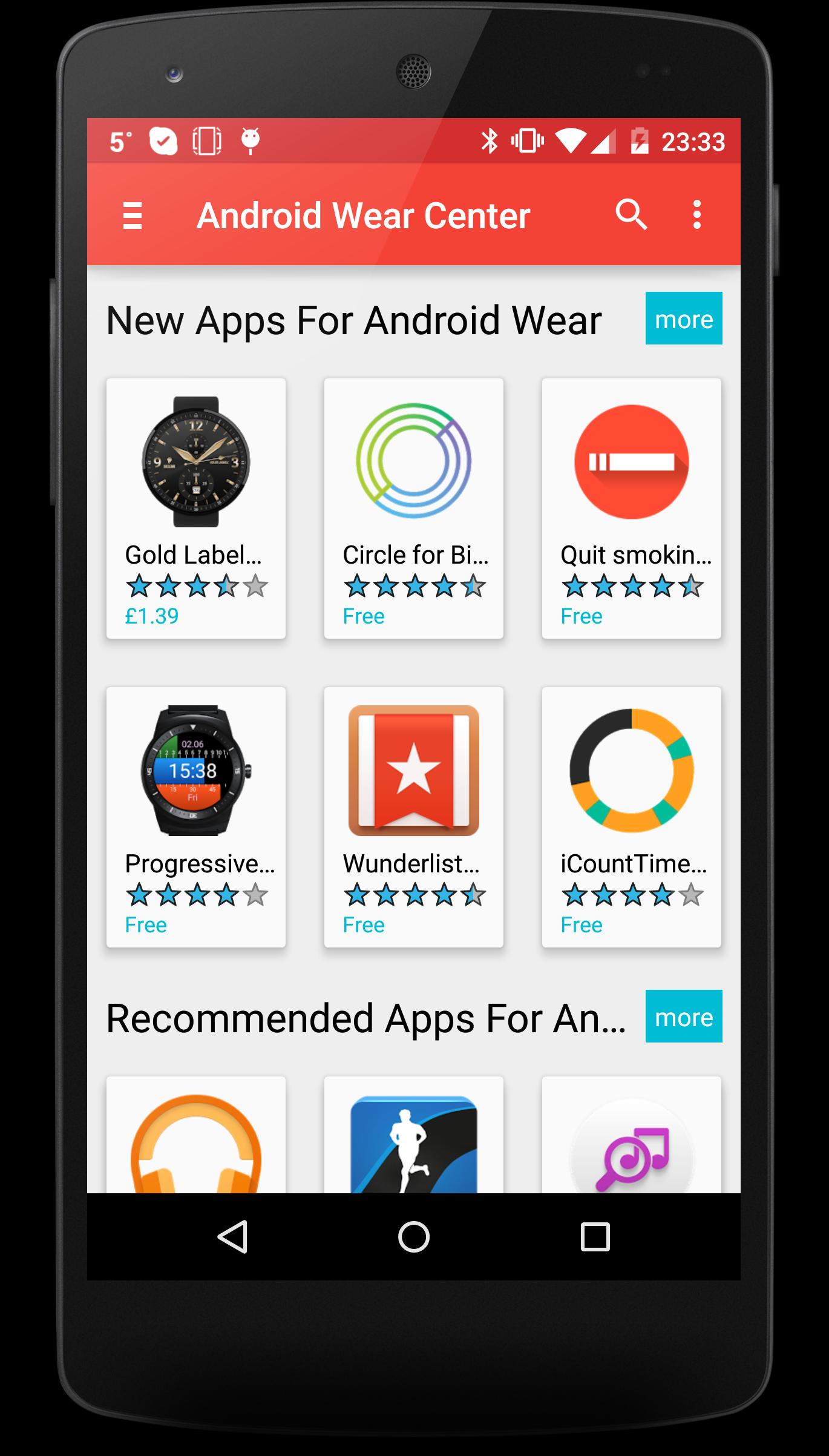
Task: Show more New Apps For Android Wear
Action: [683, 318]
